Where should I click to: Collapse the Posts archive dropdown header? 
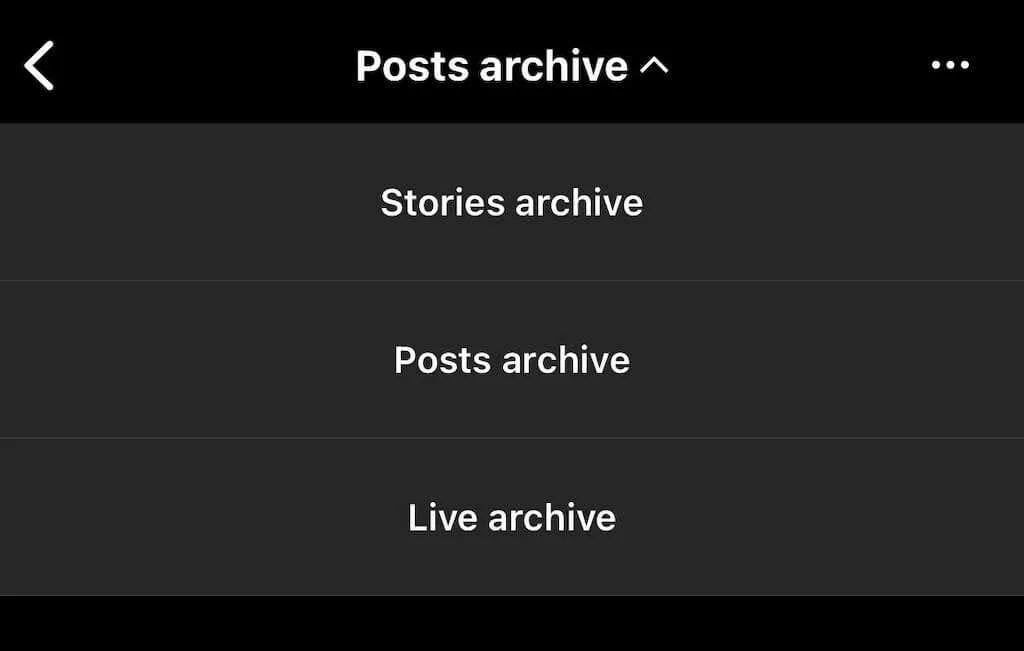point(511,67)
